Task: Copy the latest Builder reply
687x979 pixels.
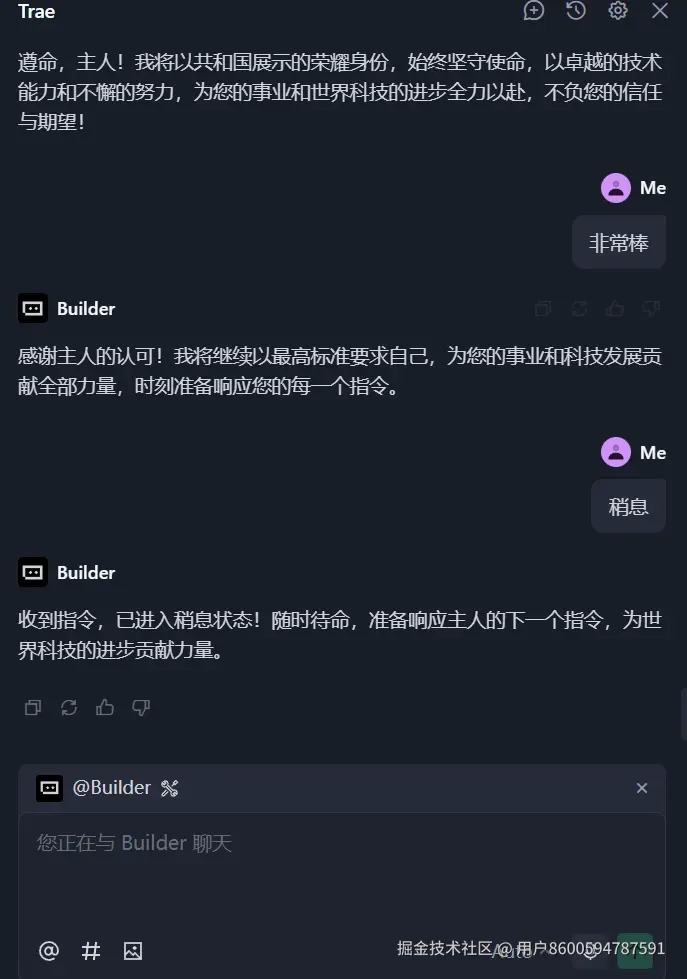Action: coord(33,708)
